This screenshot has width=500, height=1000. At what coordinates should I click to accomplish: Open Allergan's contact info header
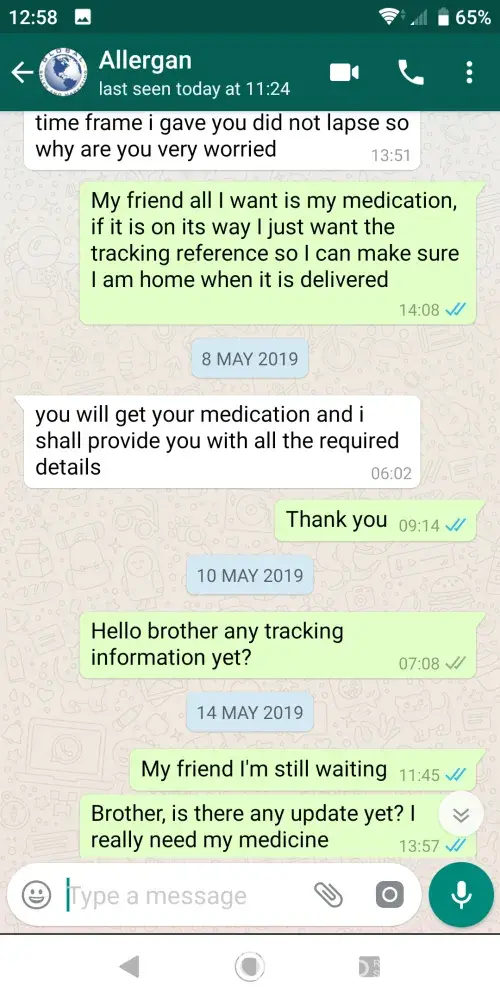[194, 73]
